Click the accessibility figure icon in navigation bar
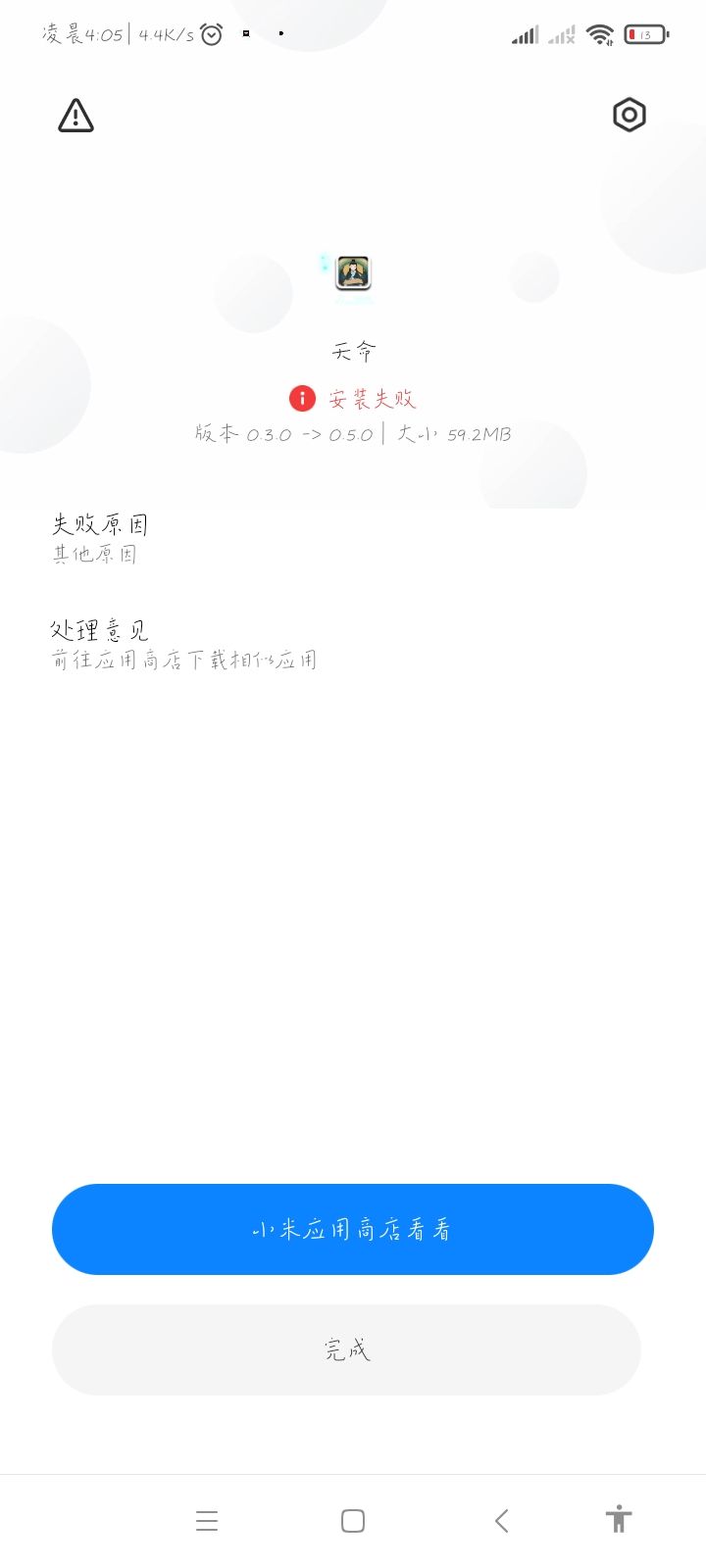The image size is (706, 1568). pos(617,1519)
